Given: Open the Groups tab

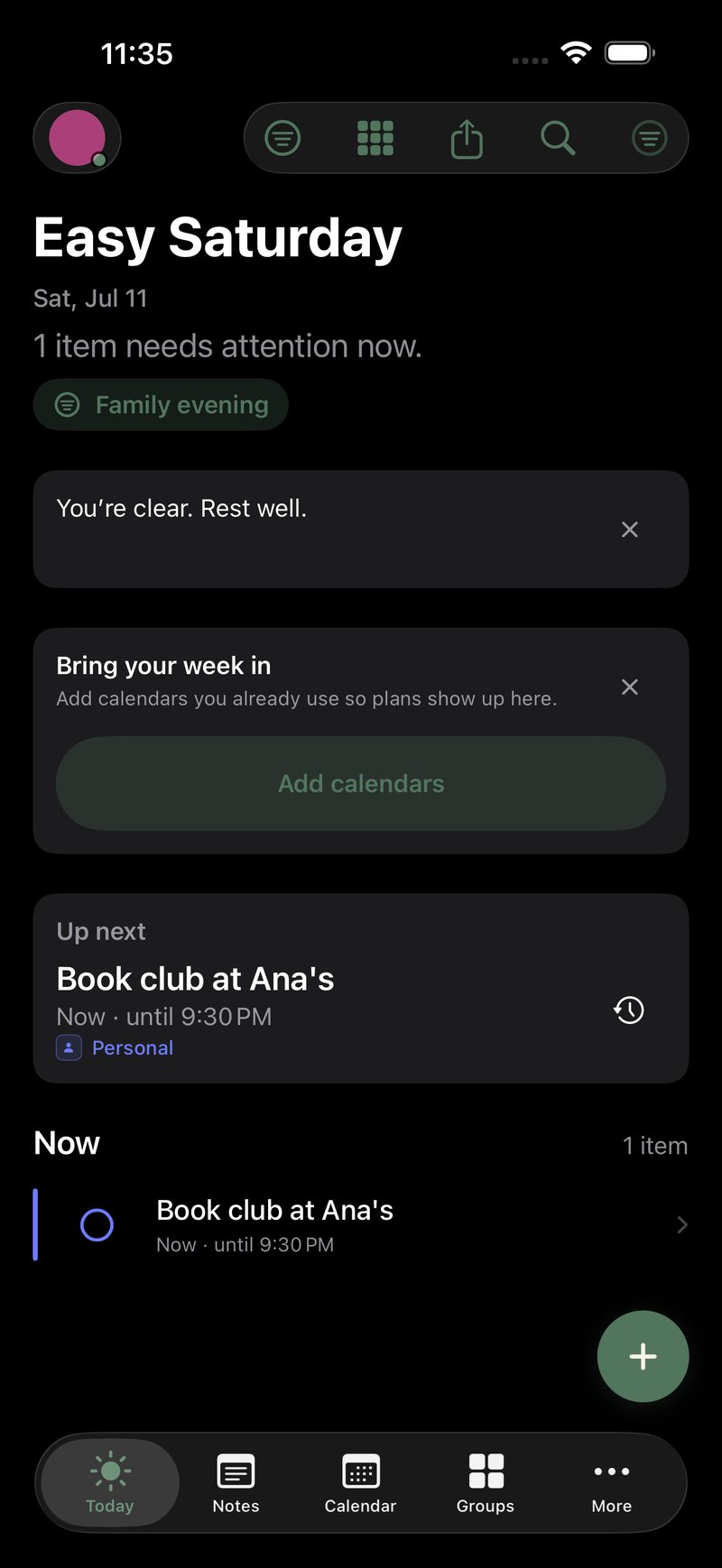Looking at the screenshot, I should [x=486, y=1482].
